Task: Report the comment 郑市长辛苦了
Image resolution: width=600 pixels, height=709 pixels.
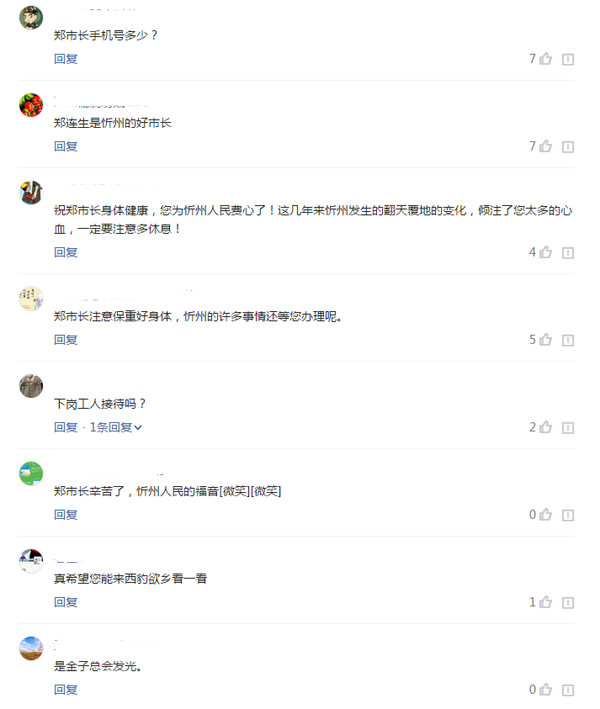Action: pos(568,515)
